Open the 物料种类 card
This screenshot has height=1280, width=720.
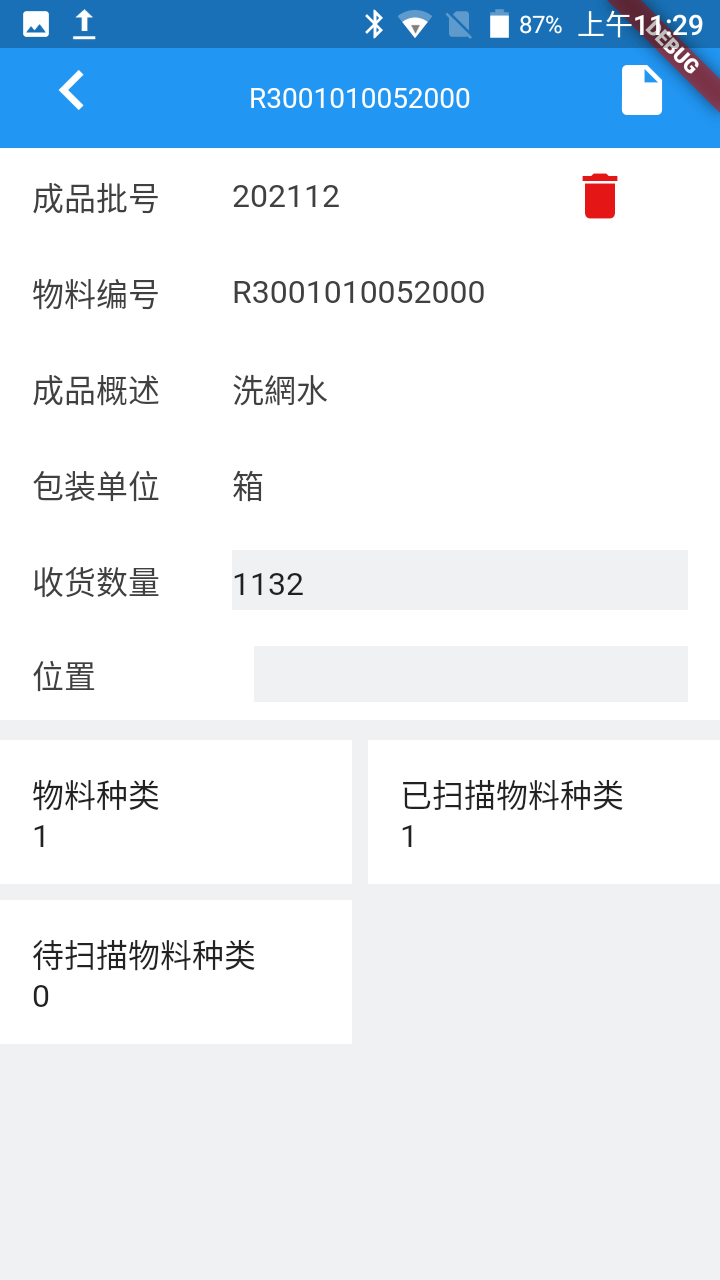(x=176, y=812)
